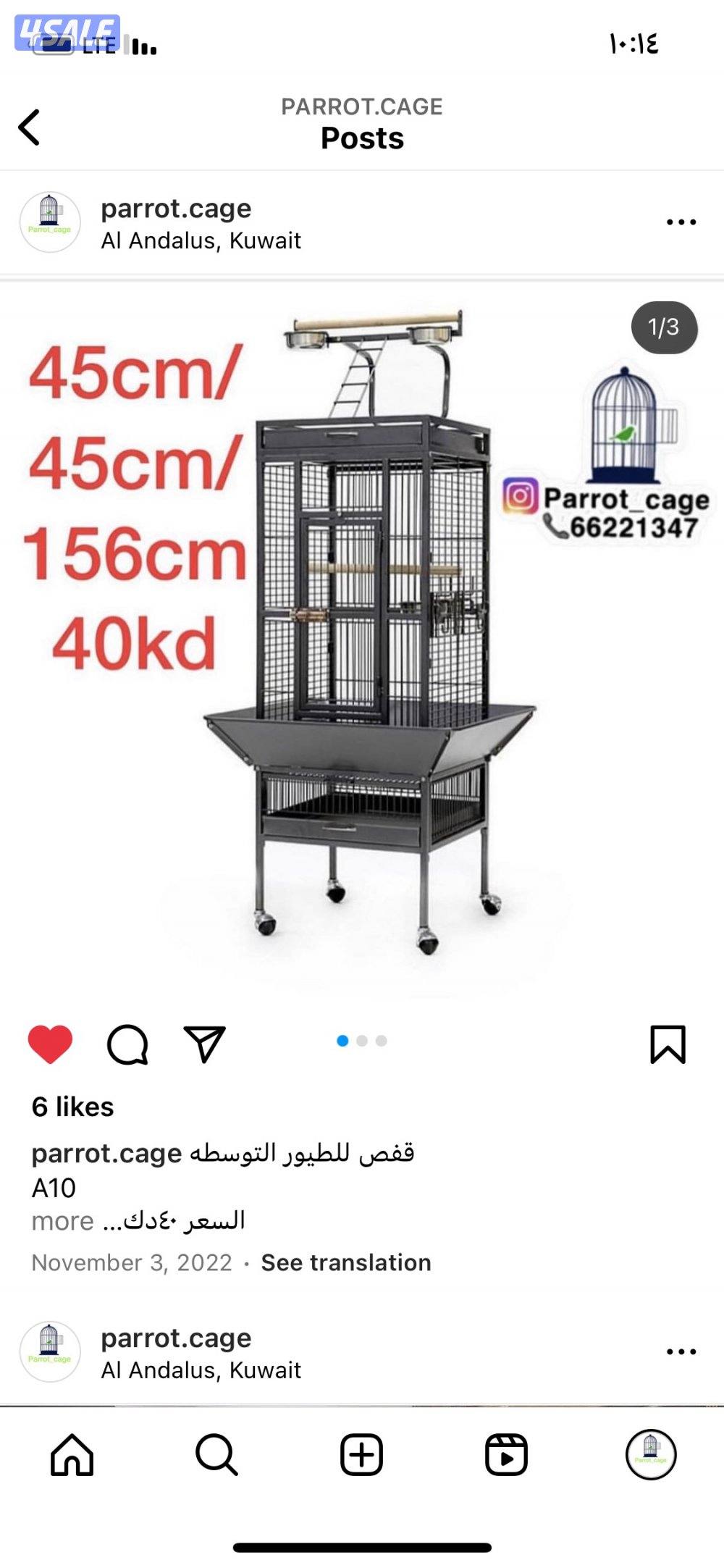Save the cage post with the bookmark icon

tap(668, 1044)
